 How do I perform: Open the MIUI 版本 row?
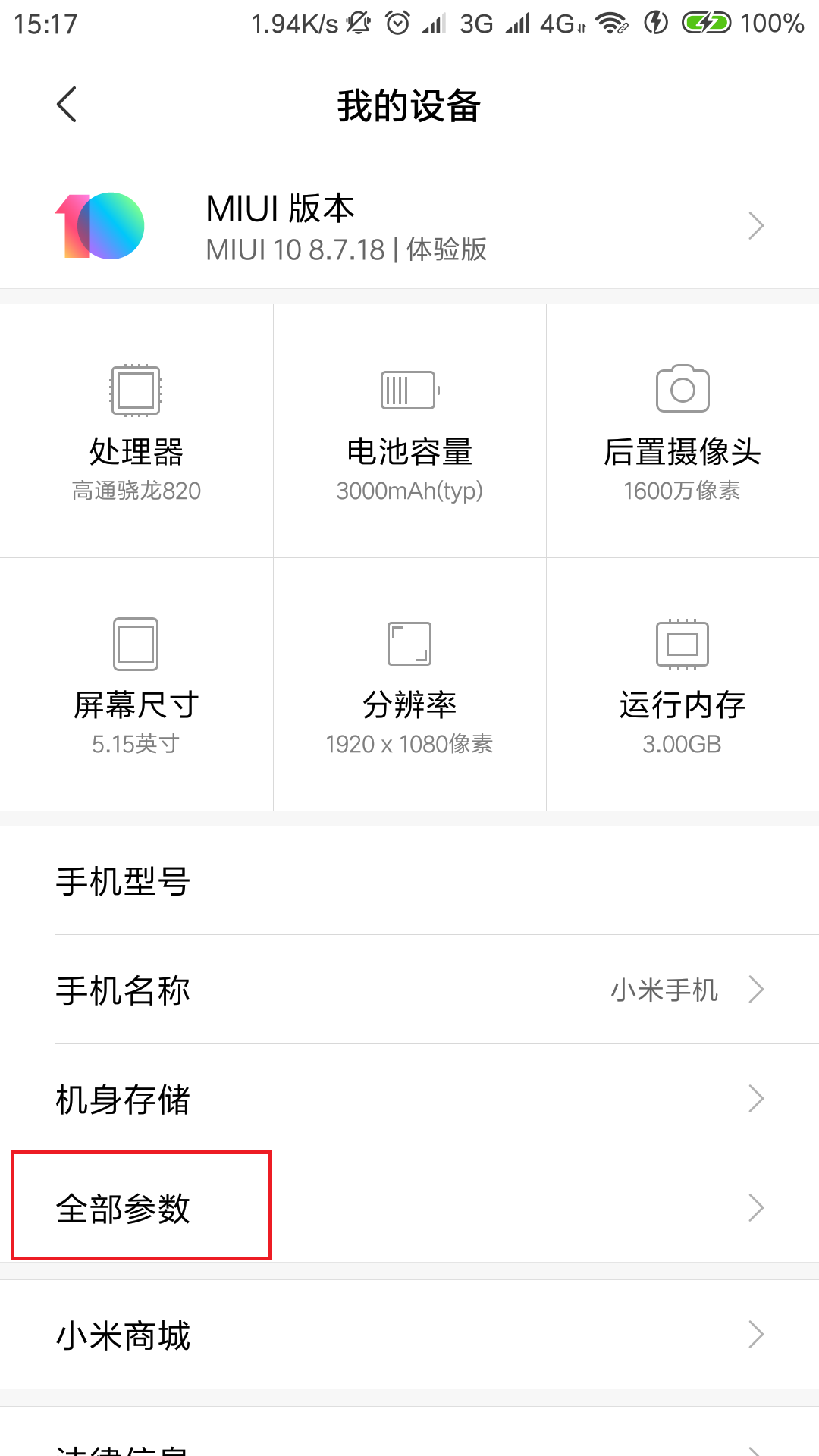[409, 225]
